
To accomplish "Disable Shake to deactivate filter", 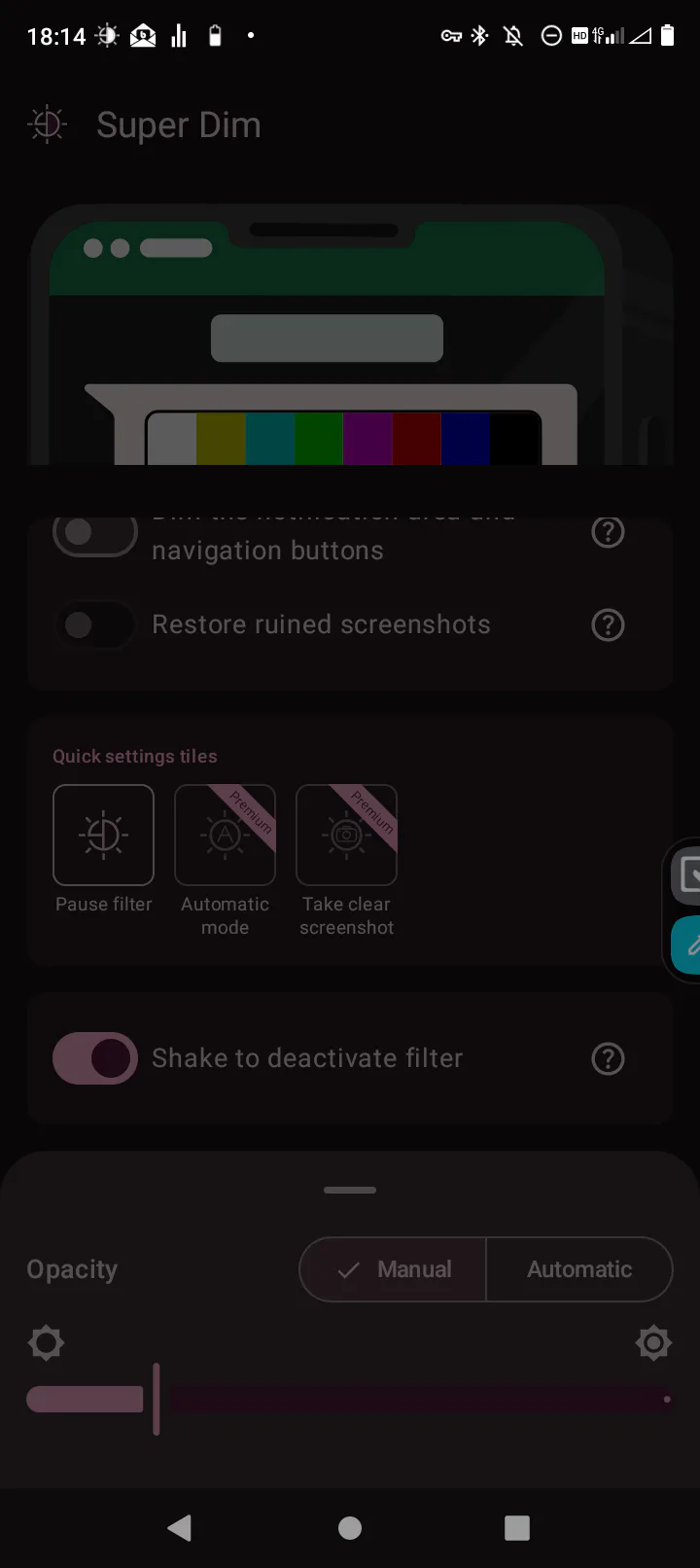I will pyautogui.click(x=94, y=1058).
